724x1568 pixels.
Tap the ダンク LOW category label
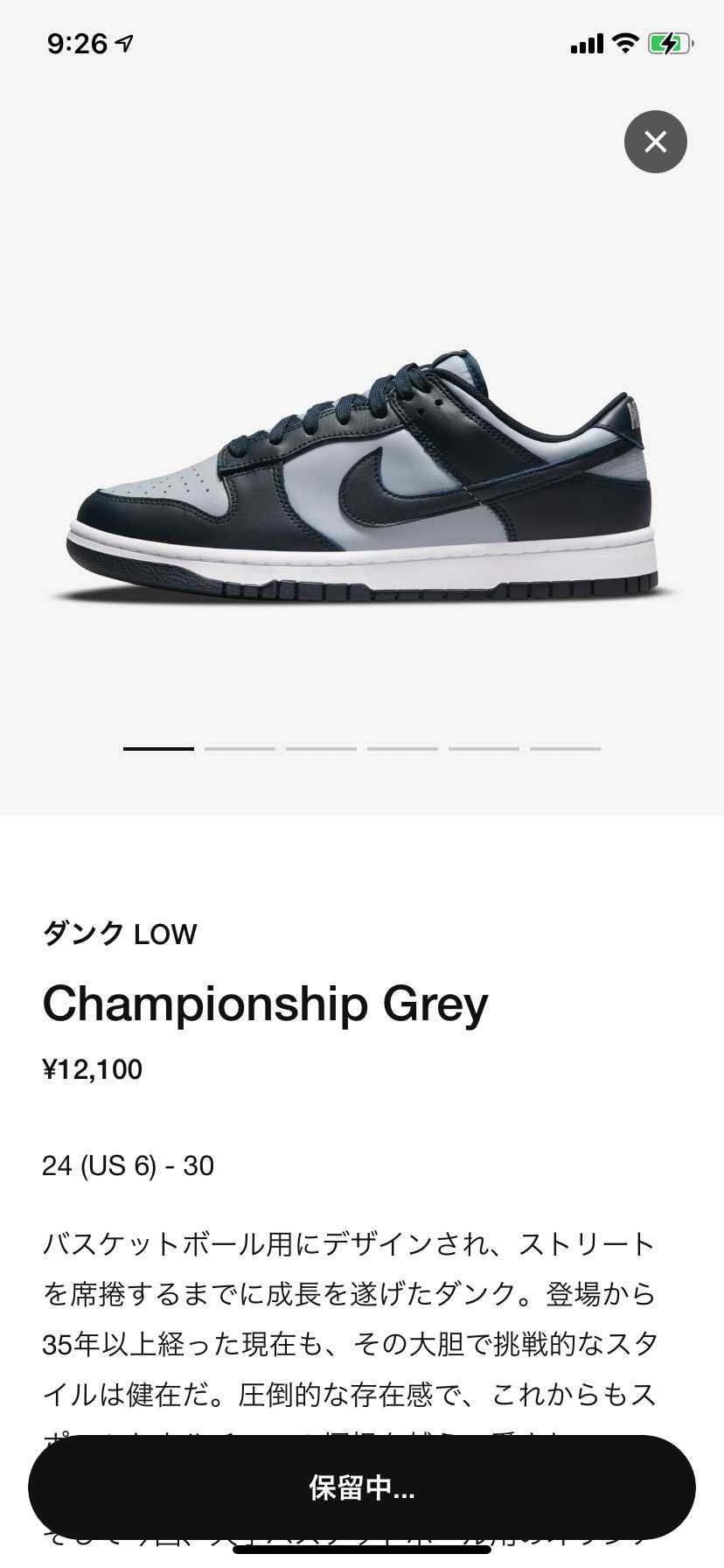pyautogui.click(x=120, y=933)
